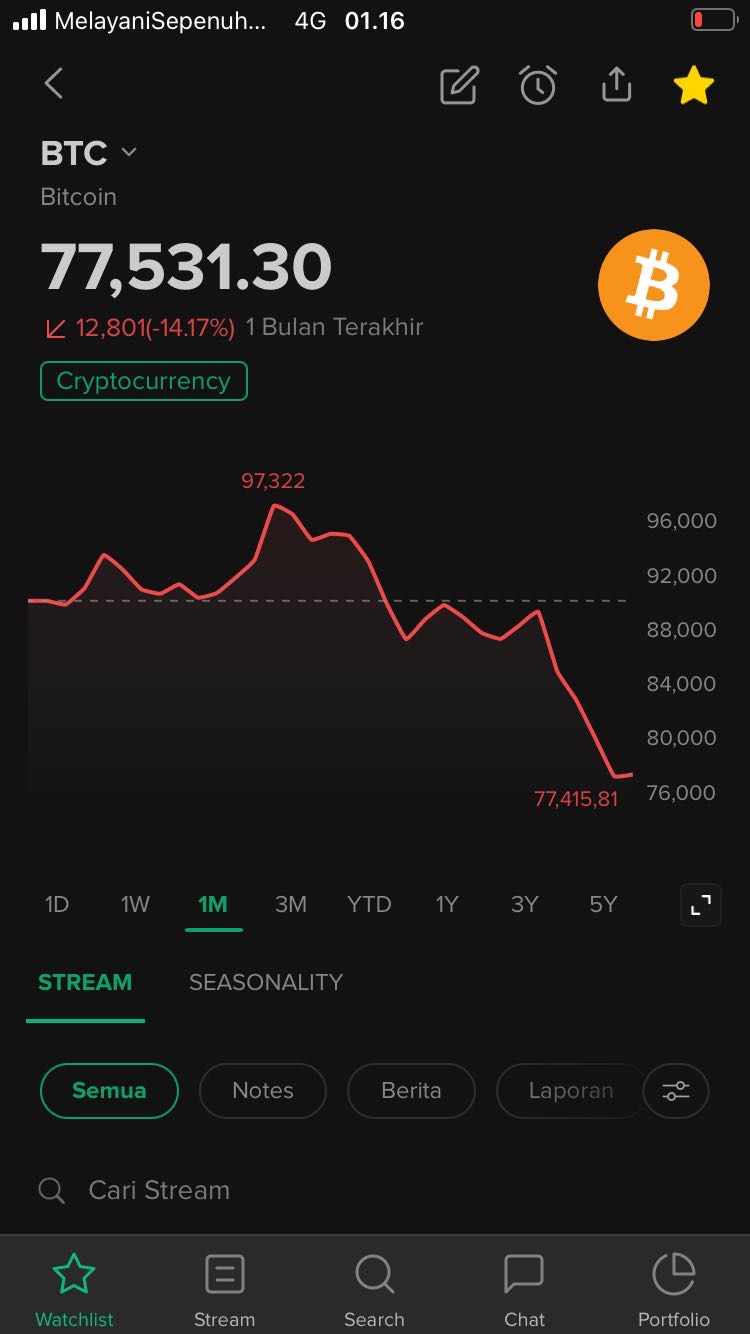
Task: Share the BTC page
Action: (x=616, y=85)
